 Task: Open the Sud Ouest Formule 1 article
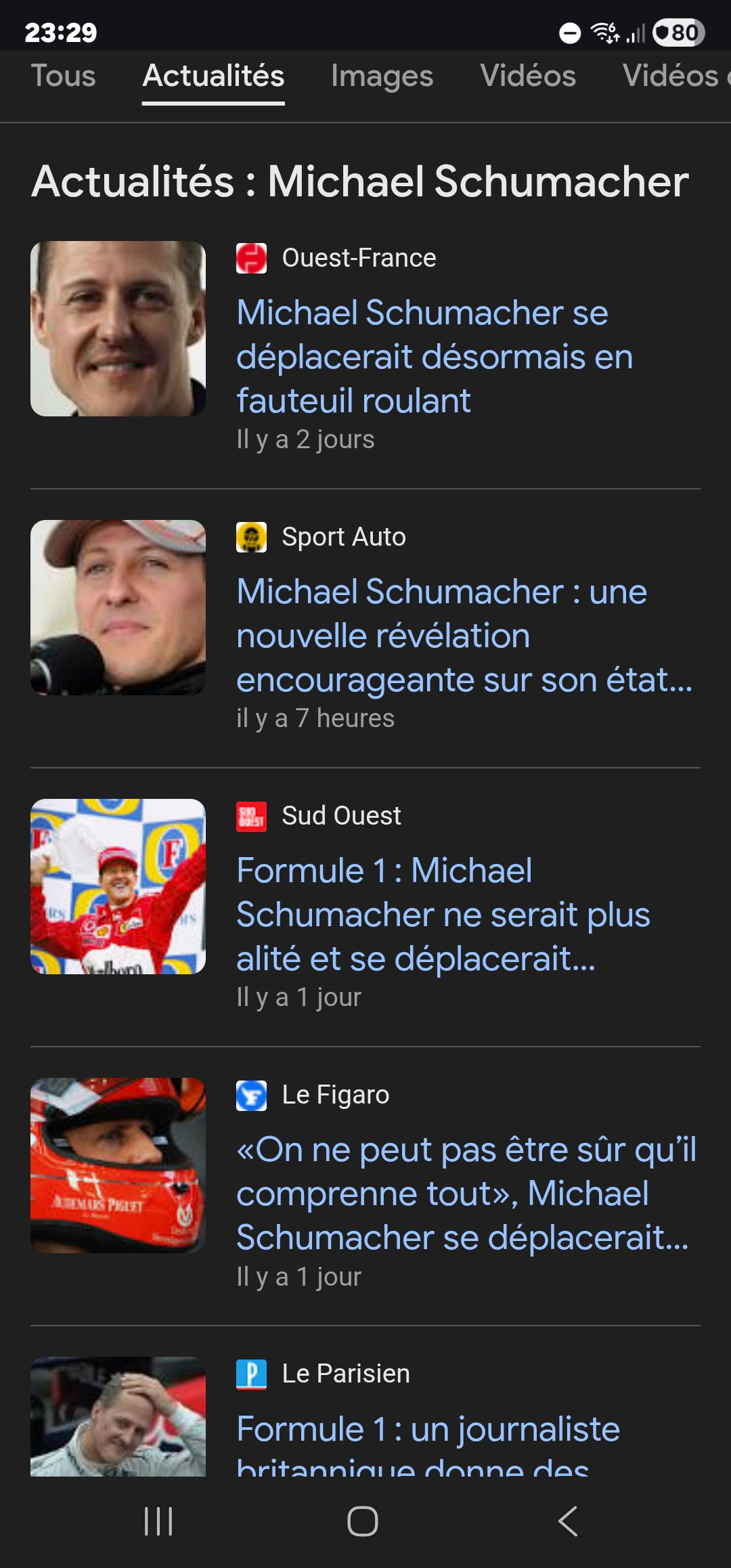coord(443,915)
